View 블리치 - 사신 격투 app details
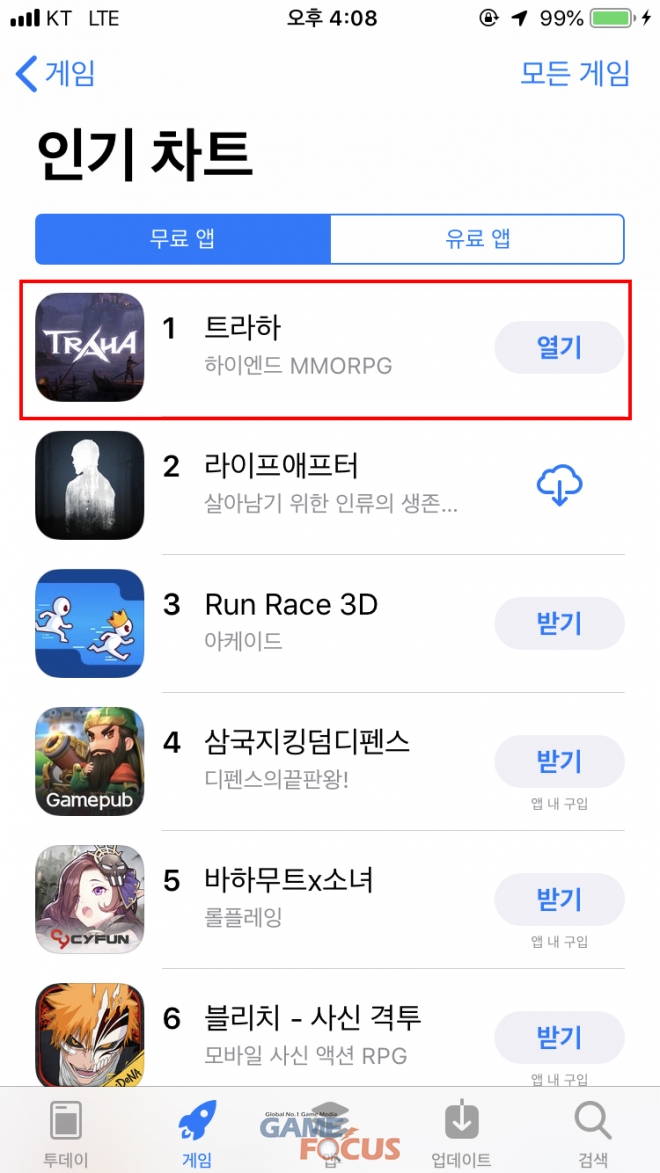 tap(300, 1036)
